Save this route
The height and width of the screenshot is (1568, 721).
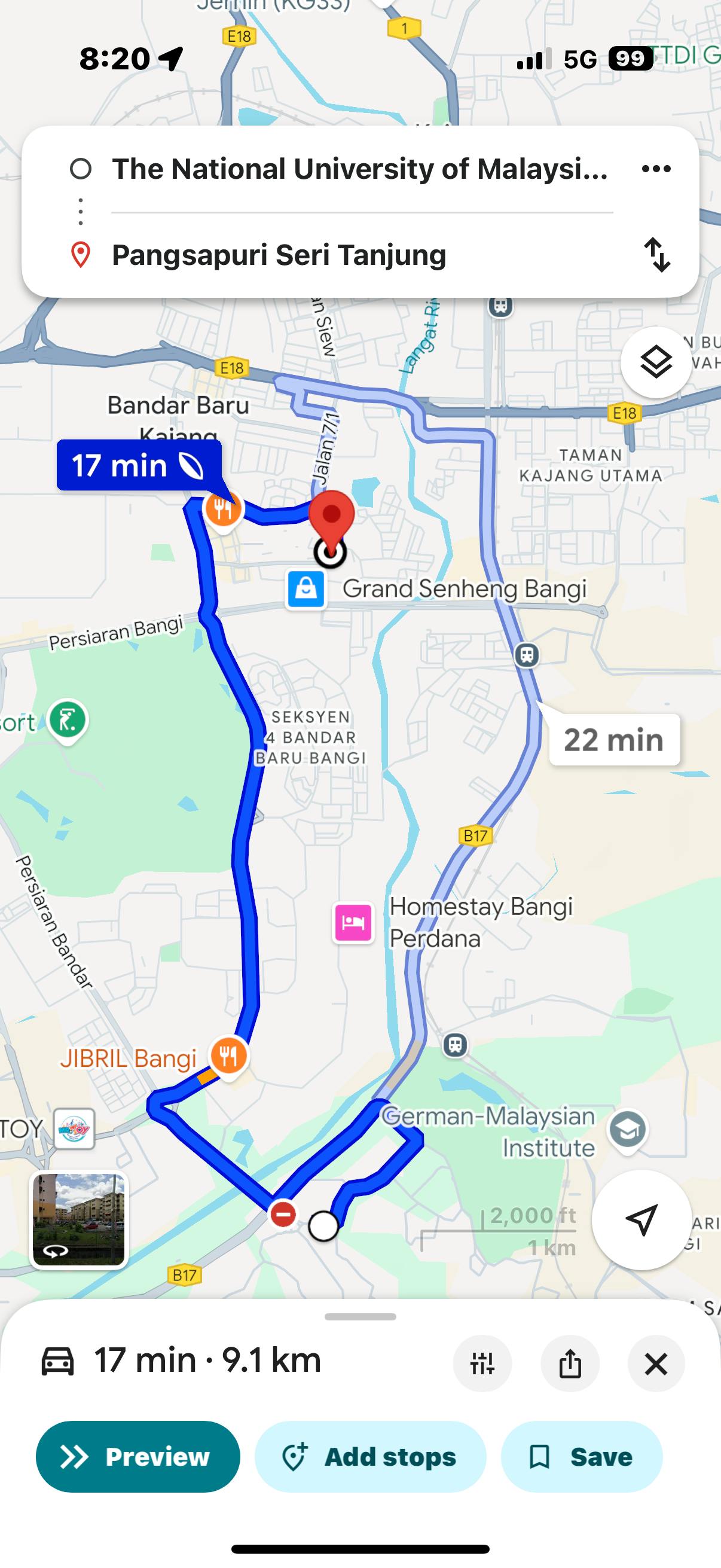pos(581,1457)
